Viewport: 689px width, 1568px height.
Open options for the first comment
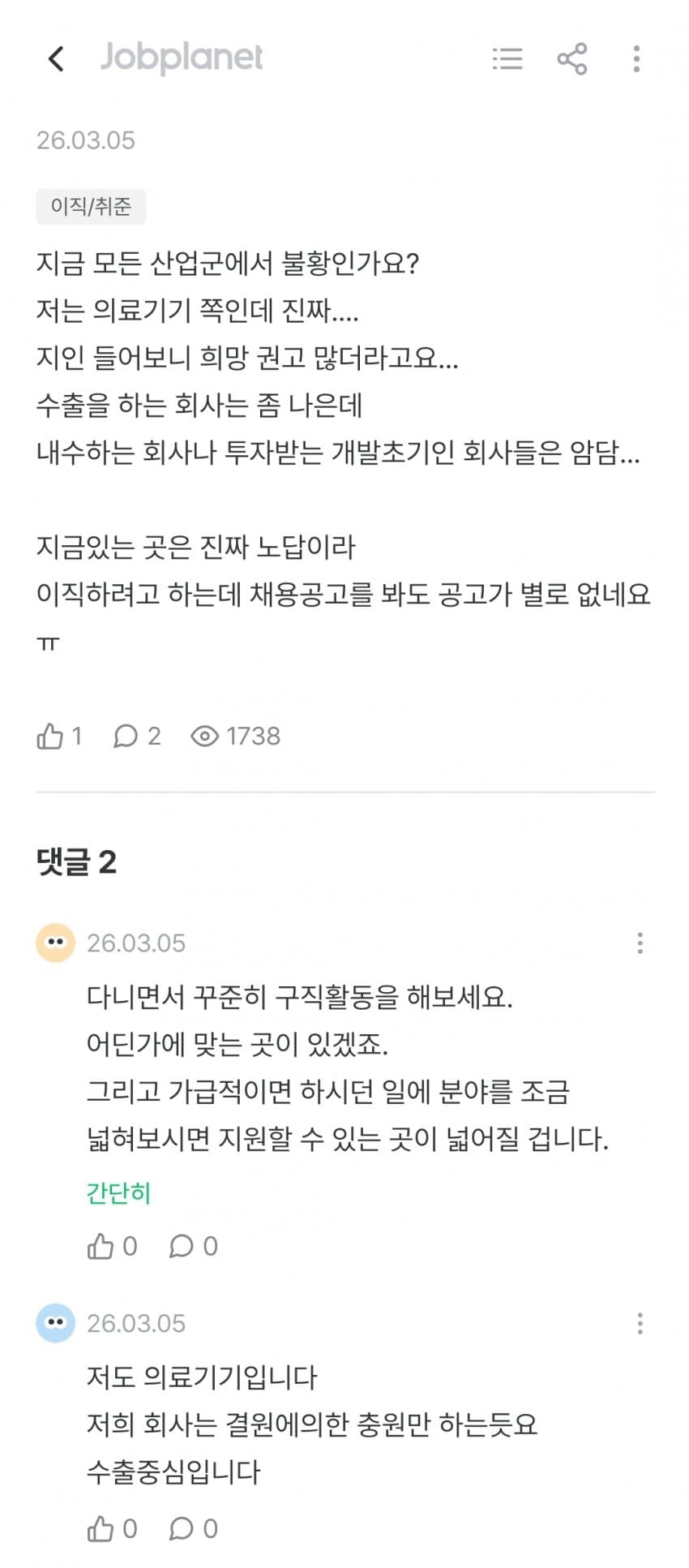click(x=640, y=943)
